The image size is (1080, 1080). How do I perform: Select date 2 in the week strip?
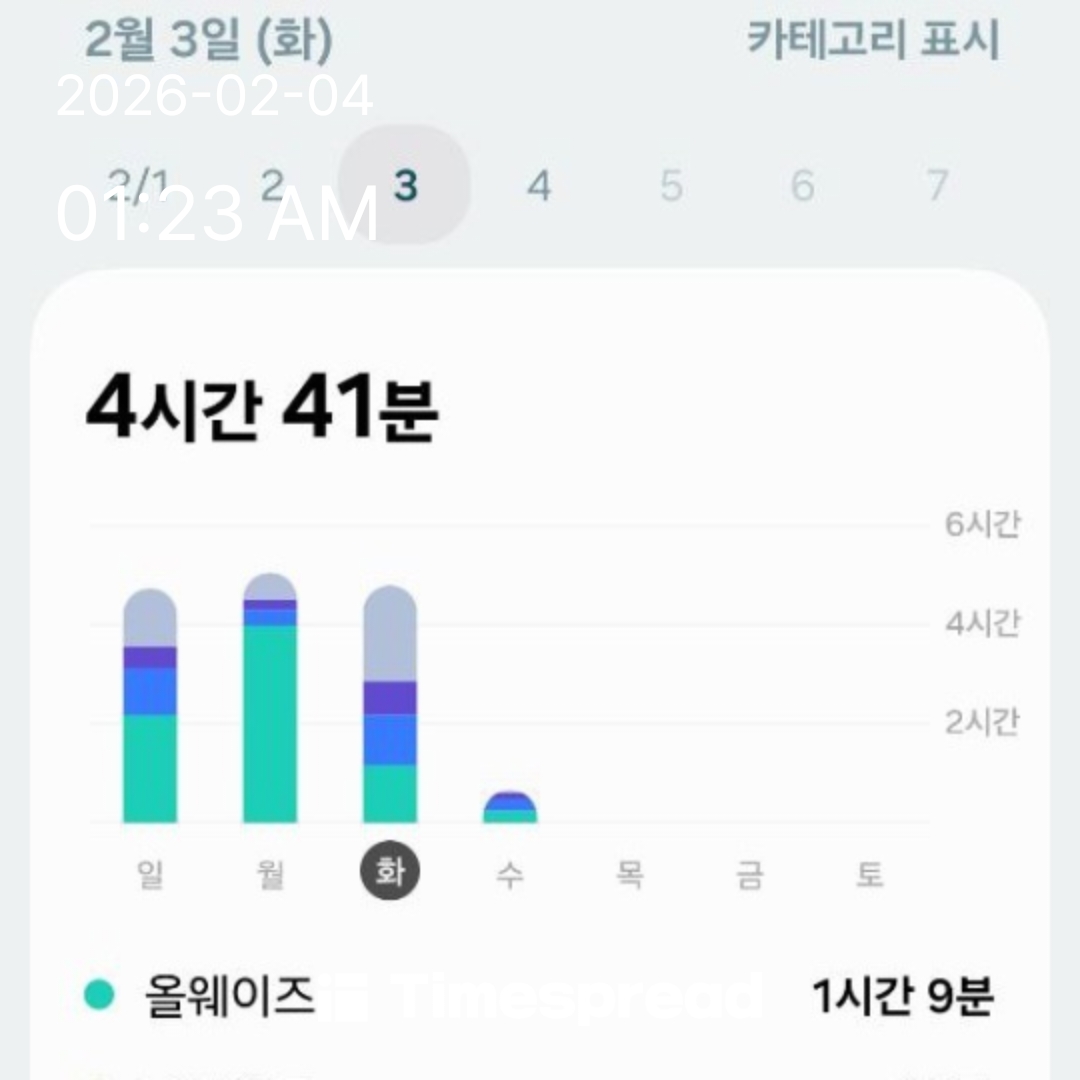click(272, 185)
